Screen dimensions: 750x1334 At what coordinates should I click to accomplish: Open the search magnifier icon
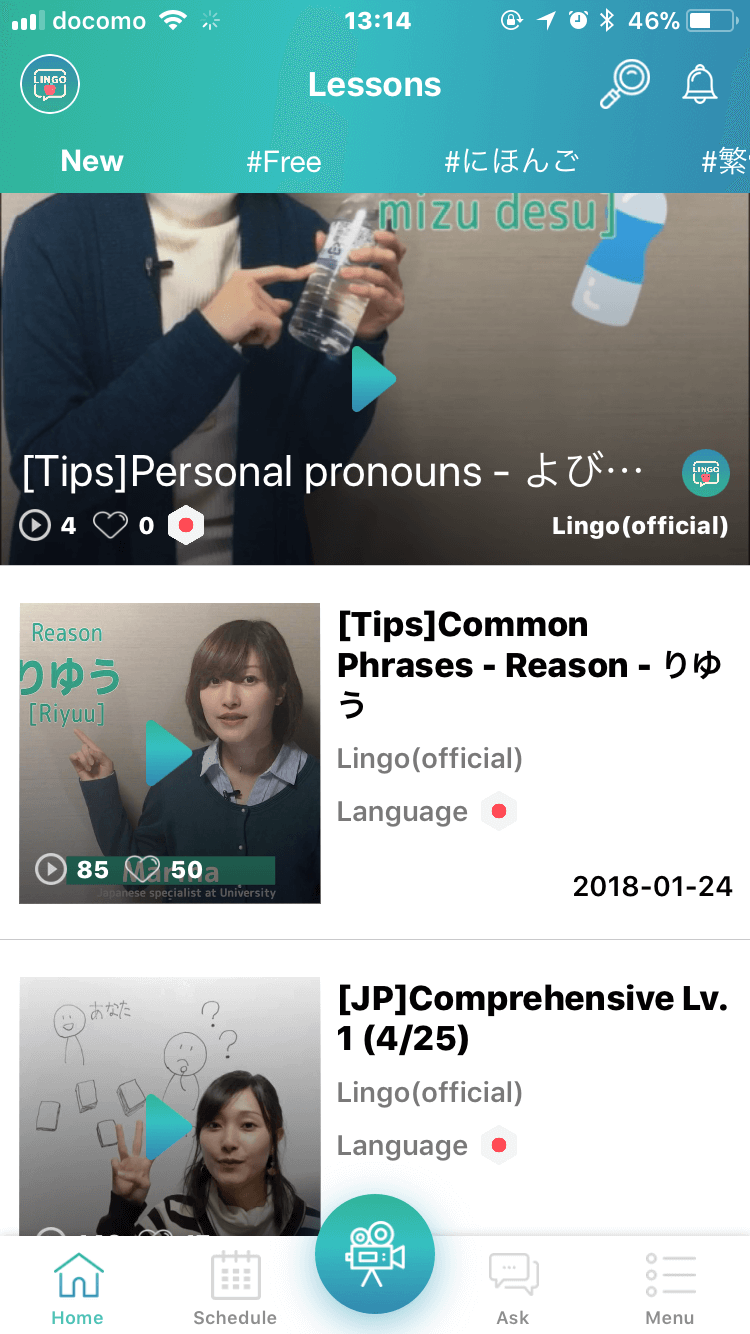click(x=625, y=84)
